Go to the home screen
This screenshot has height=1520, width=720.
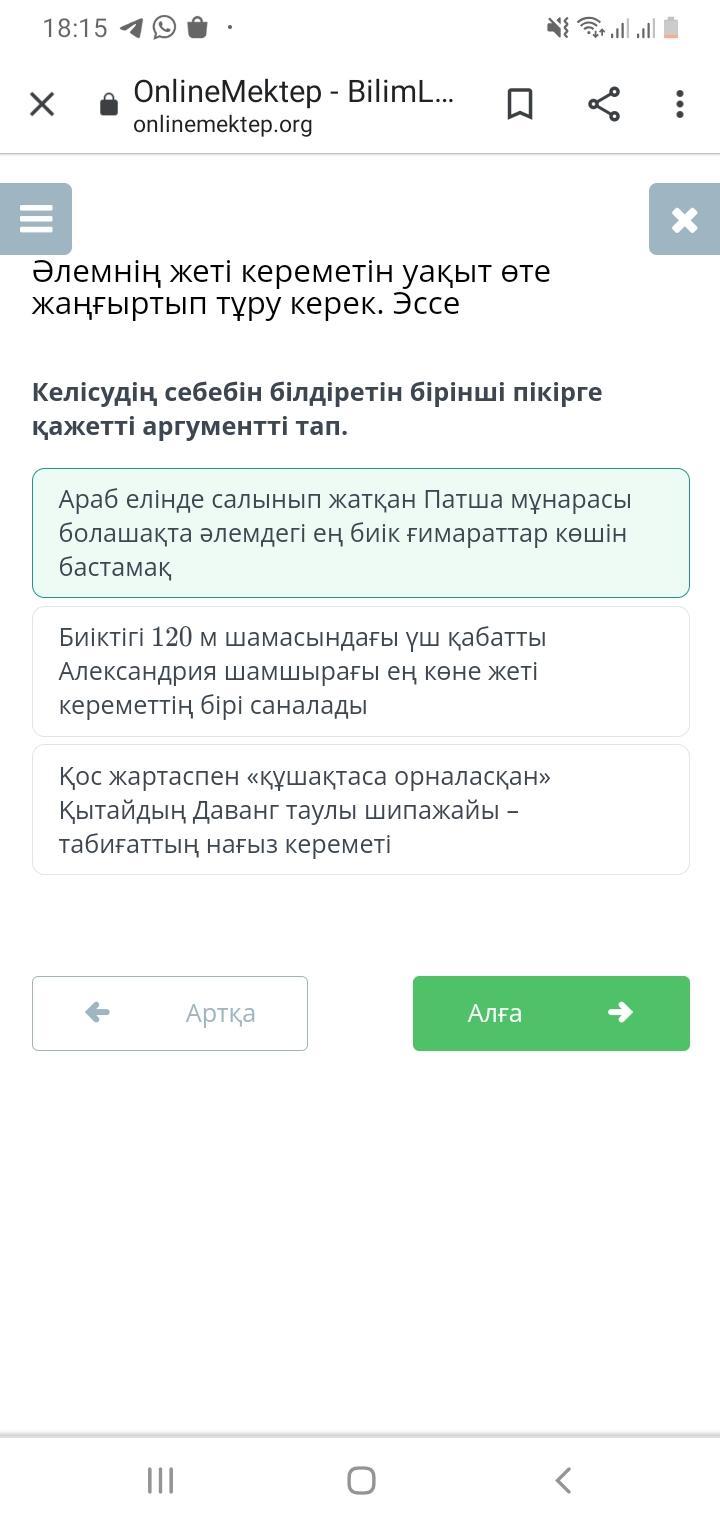tap(361, 1480)
